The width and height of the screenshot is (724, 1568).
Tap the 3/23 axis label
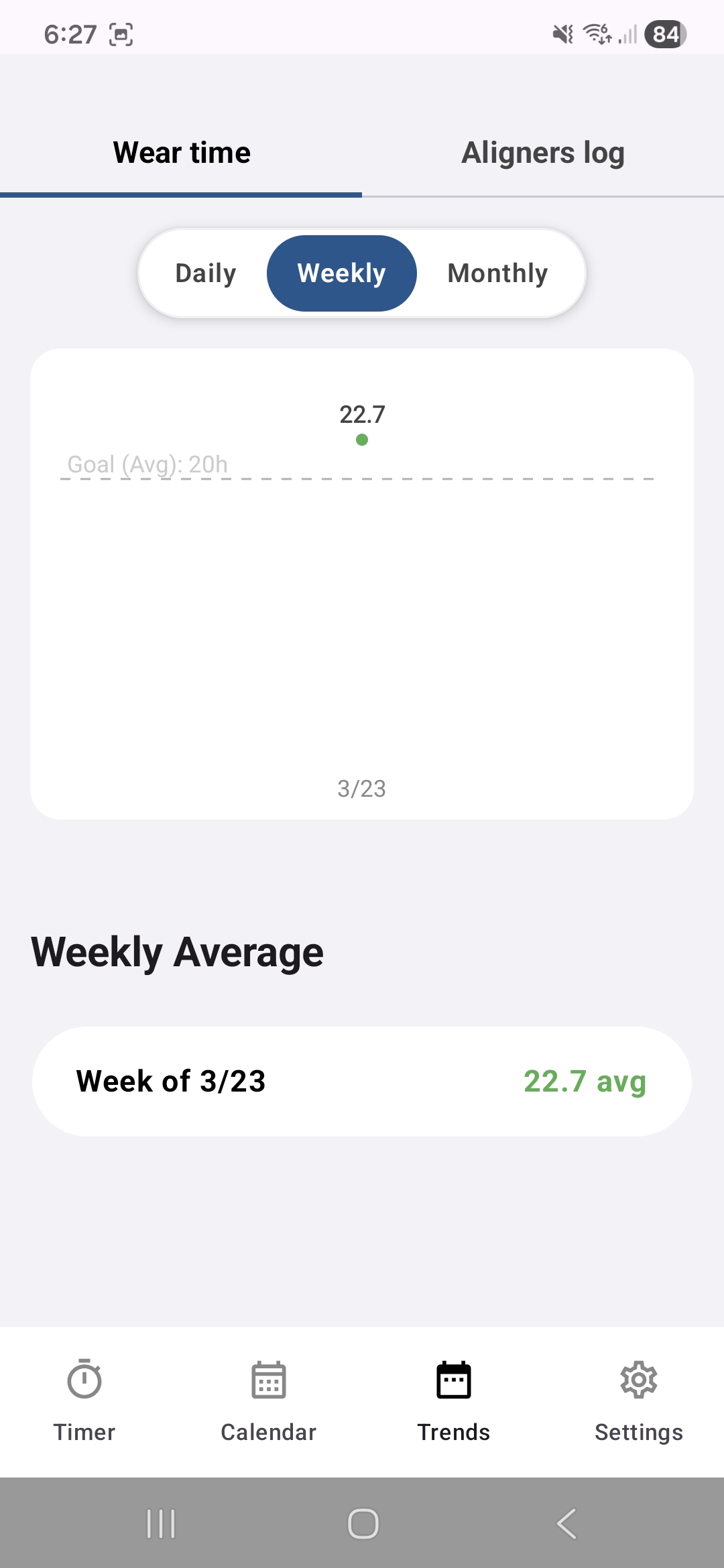(361, 789)
